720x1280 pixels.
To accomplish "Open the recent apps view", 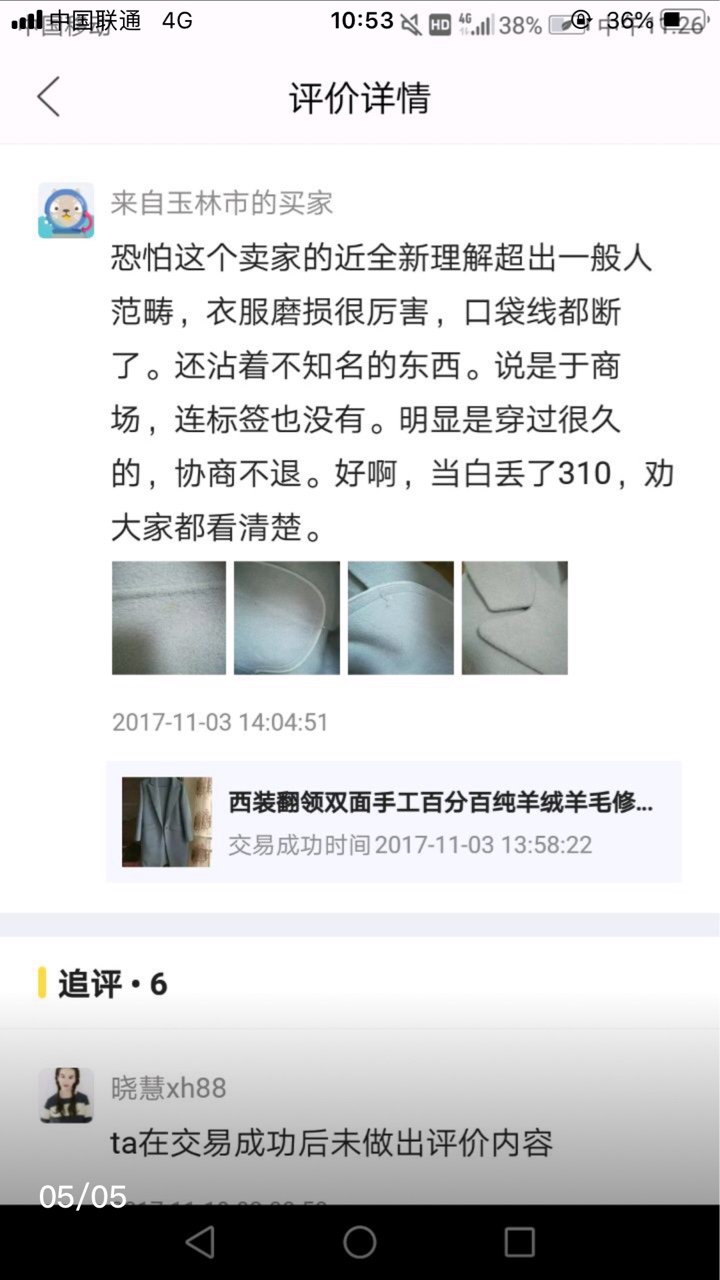I will (519, 1242).
